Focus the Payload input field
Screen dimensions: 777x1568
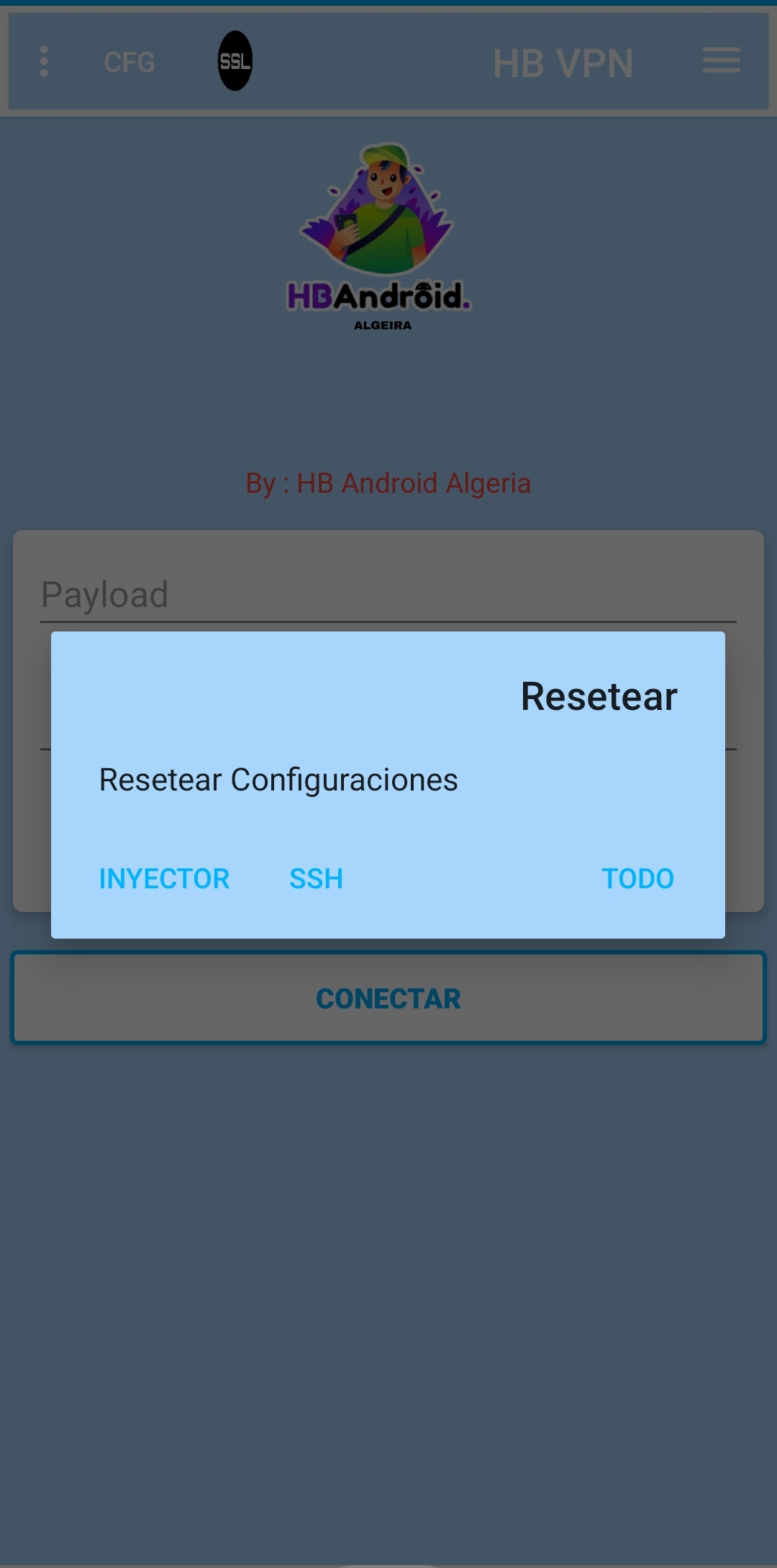[x=388, y=595]
